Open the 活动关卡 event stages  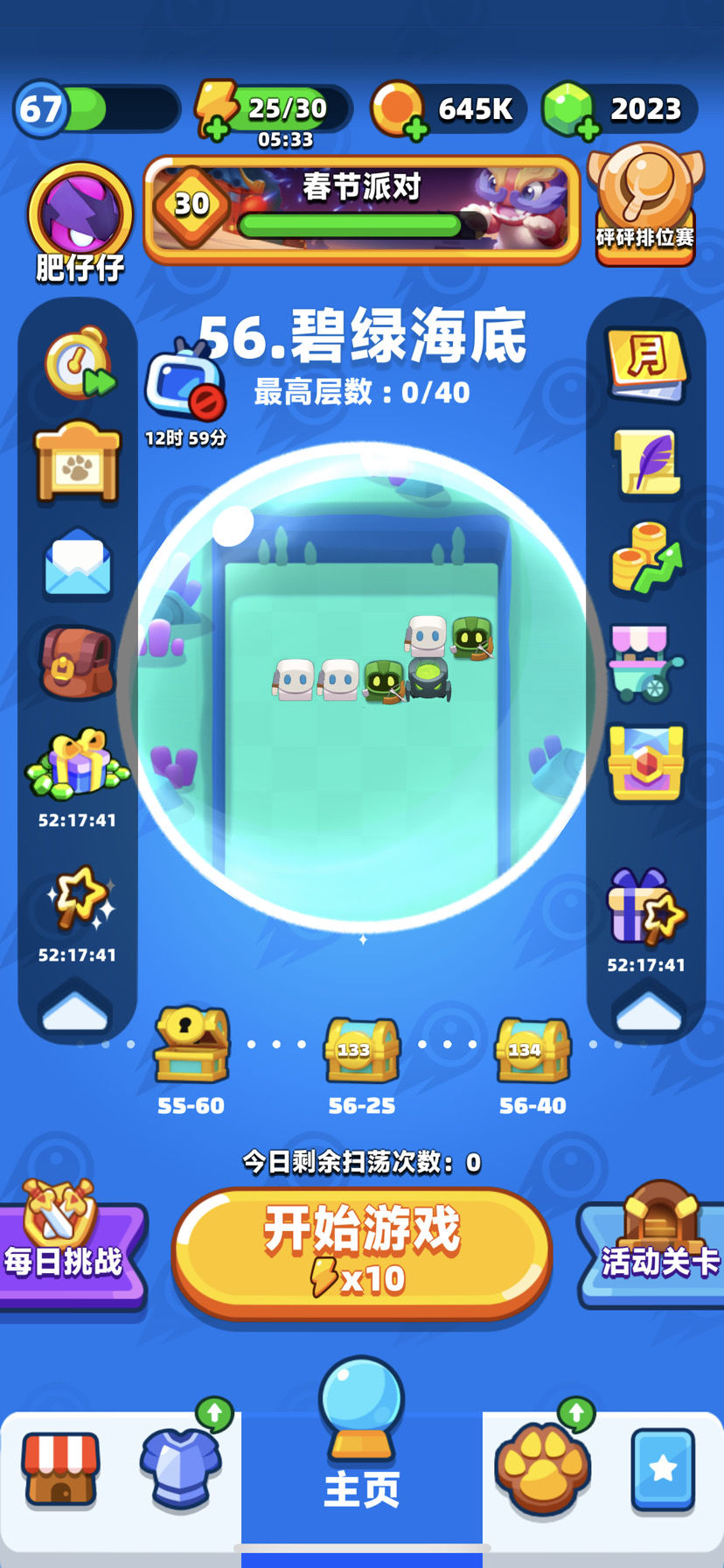pyautogui.click(x=656, y=1247)
